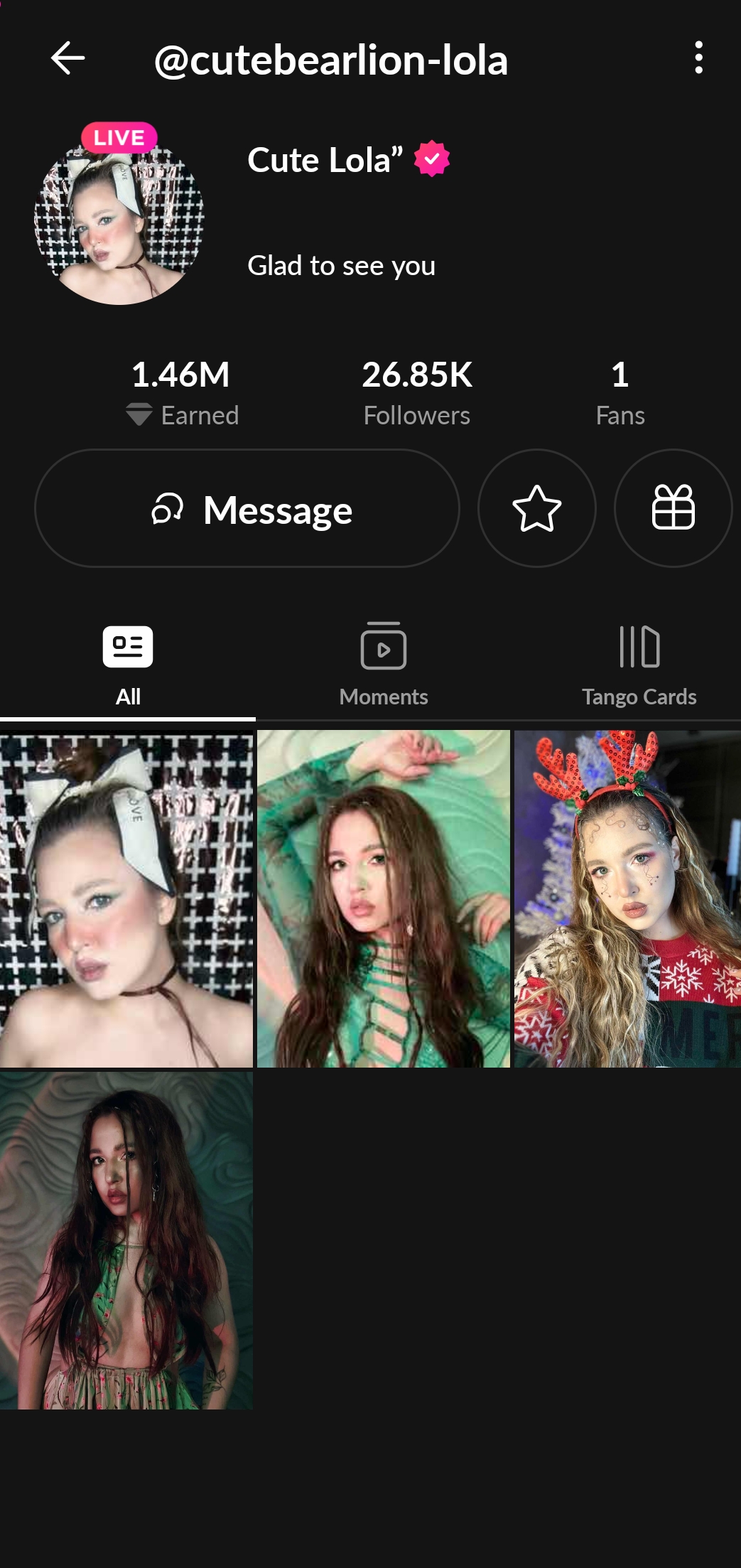The height and width of the screenshot is (1568, 741).
Task: View the 26.85K Followers list
Action: [416, 392]
